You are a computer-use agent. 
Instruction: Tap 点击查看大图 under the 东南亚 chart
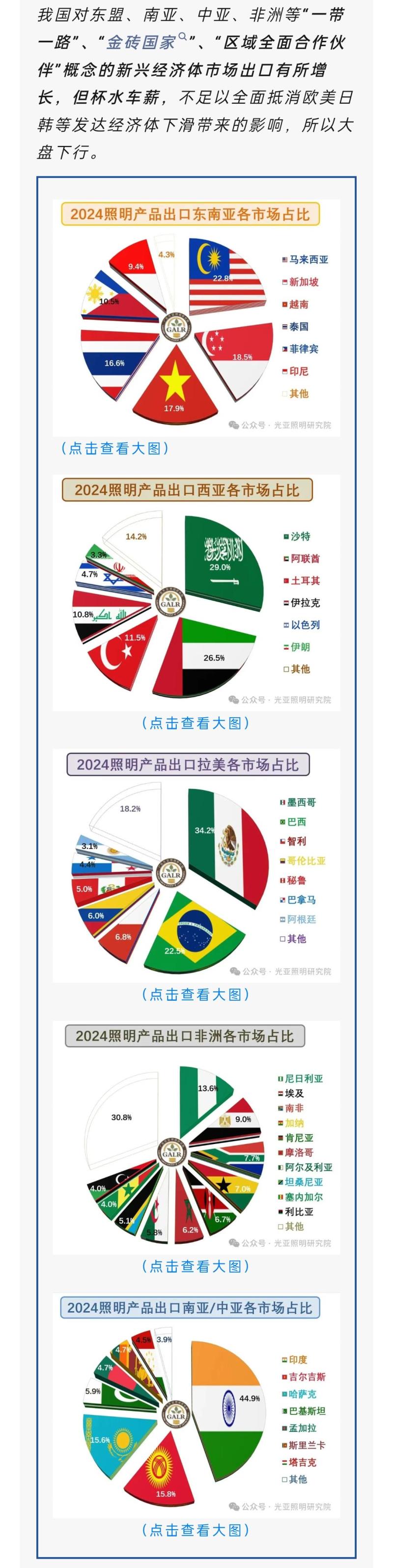(115, 448)
